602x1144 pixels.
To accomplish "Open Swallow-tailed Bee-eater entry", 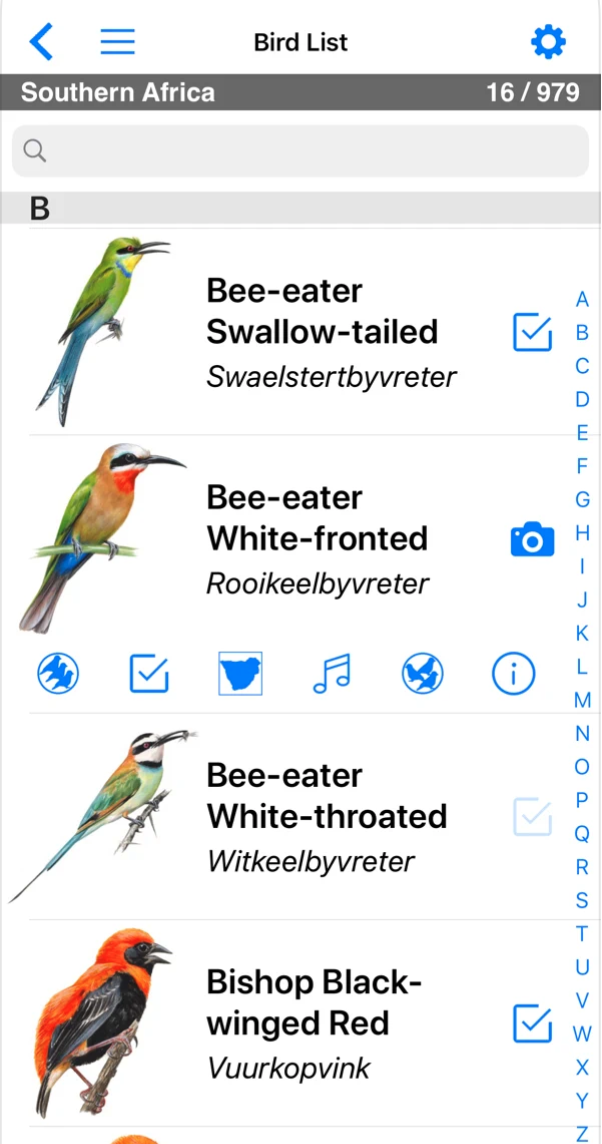I will pos(320,332).
